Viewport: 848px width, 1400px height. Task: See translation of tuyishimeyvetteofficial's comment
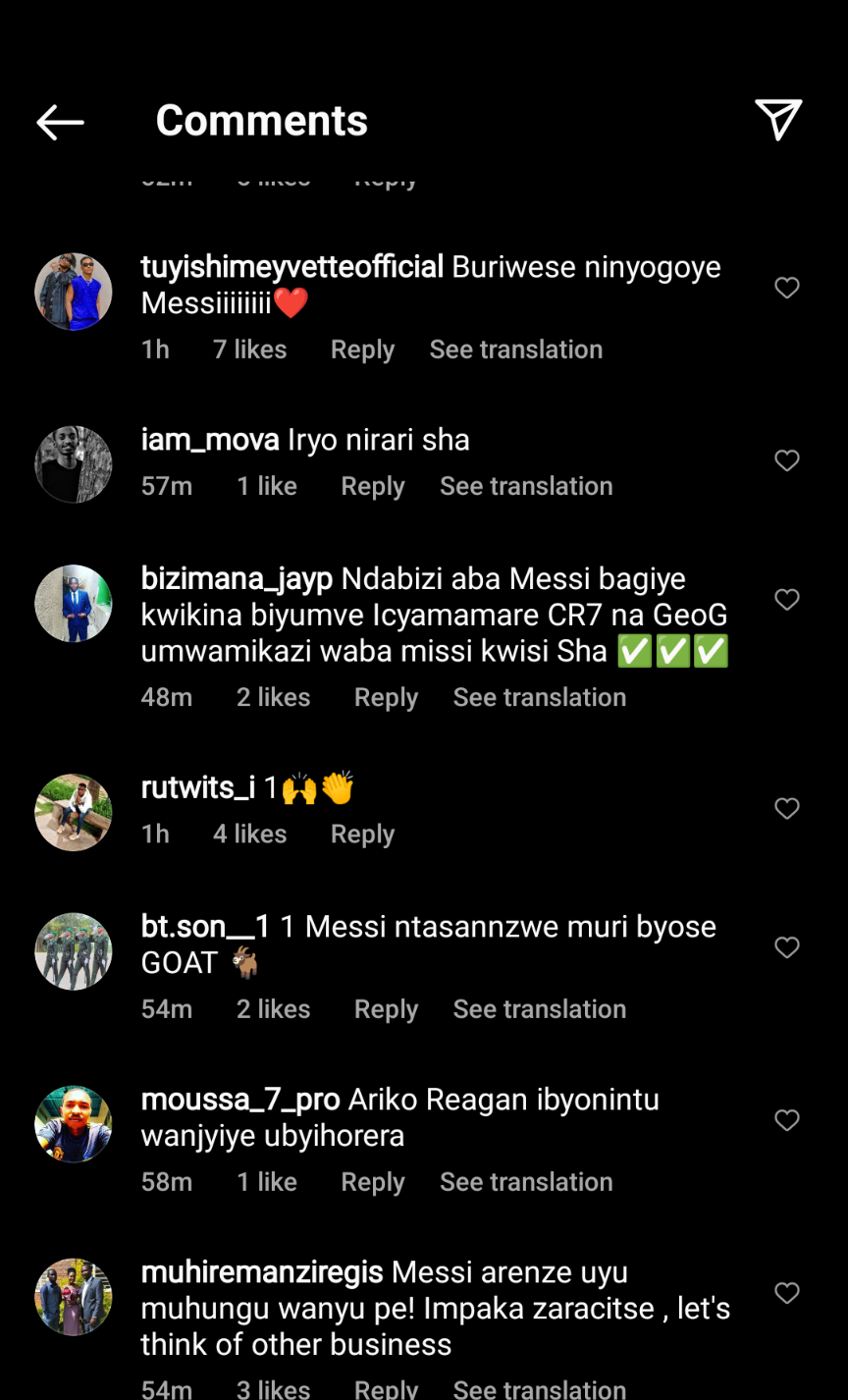click(x=515, y=350)
